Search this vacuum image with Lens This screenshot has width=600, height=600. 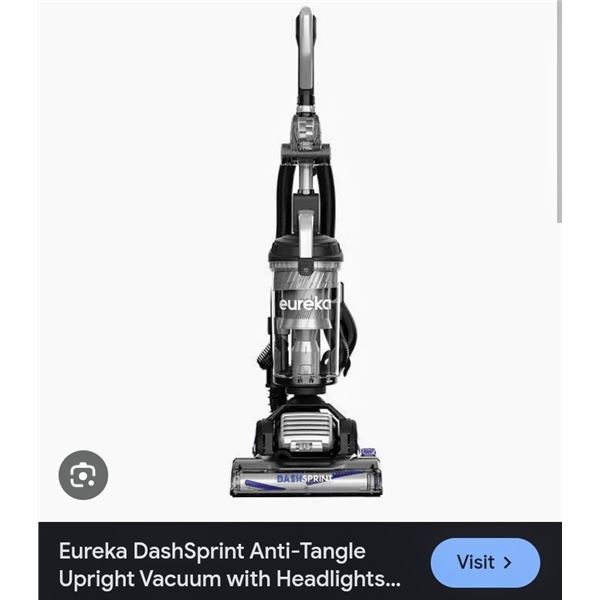[83, 475]
